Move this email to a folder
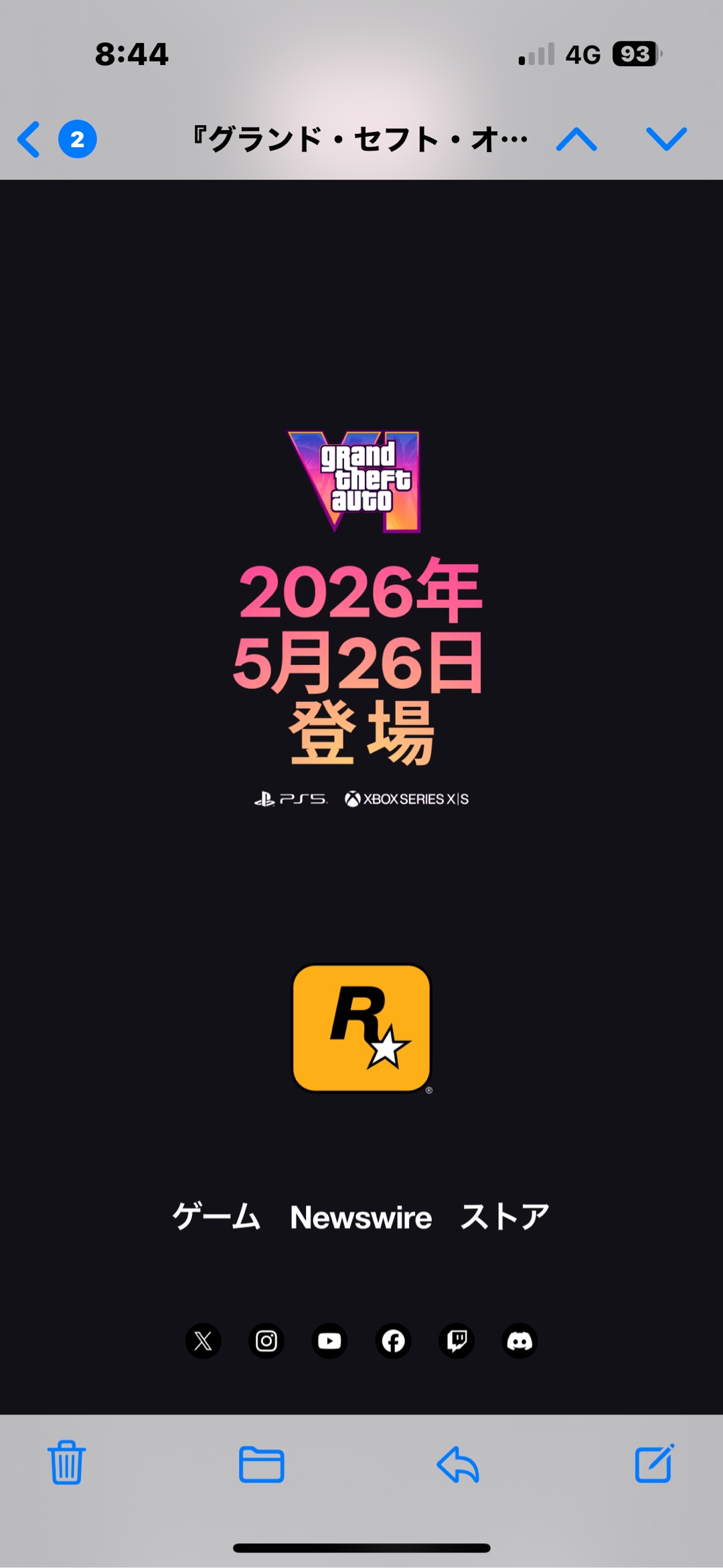723x1568 pixels. pyautogui.click(x=261, y=1464)
